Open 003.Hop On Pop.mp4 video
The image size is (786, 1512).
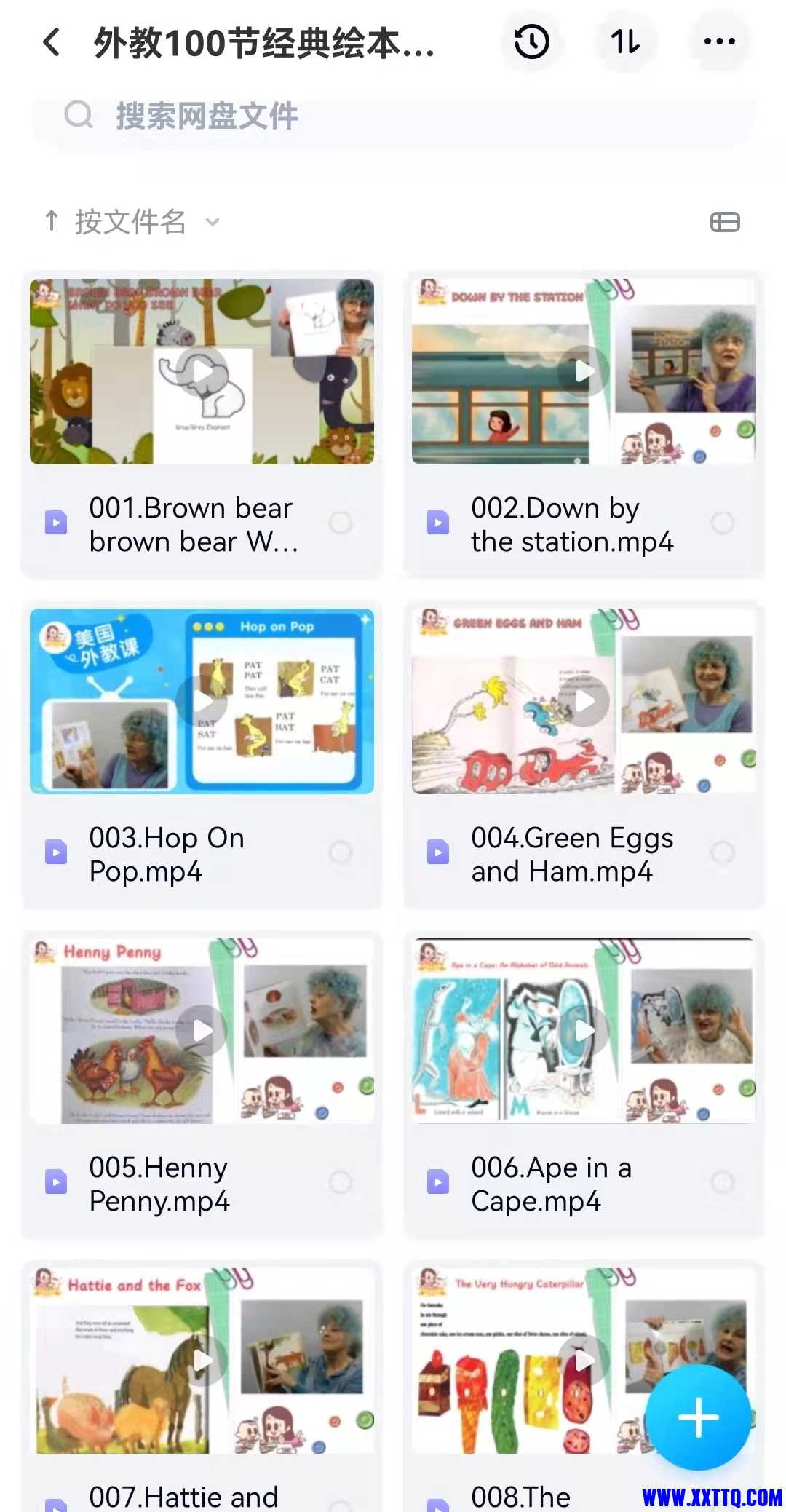tap(202, 701)
